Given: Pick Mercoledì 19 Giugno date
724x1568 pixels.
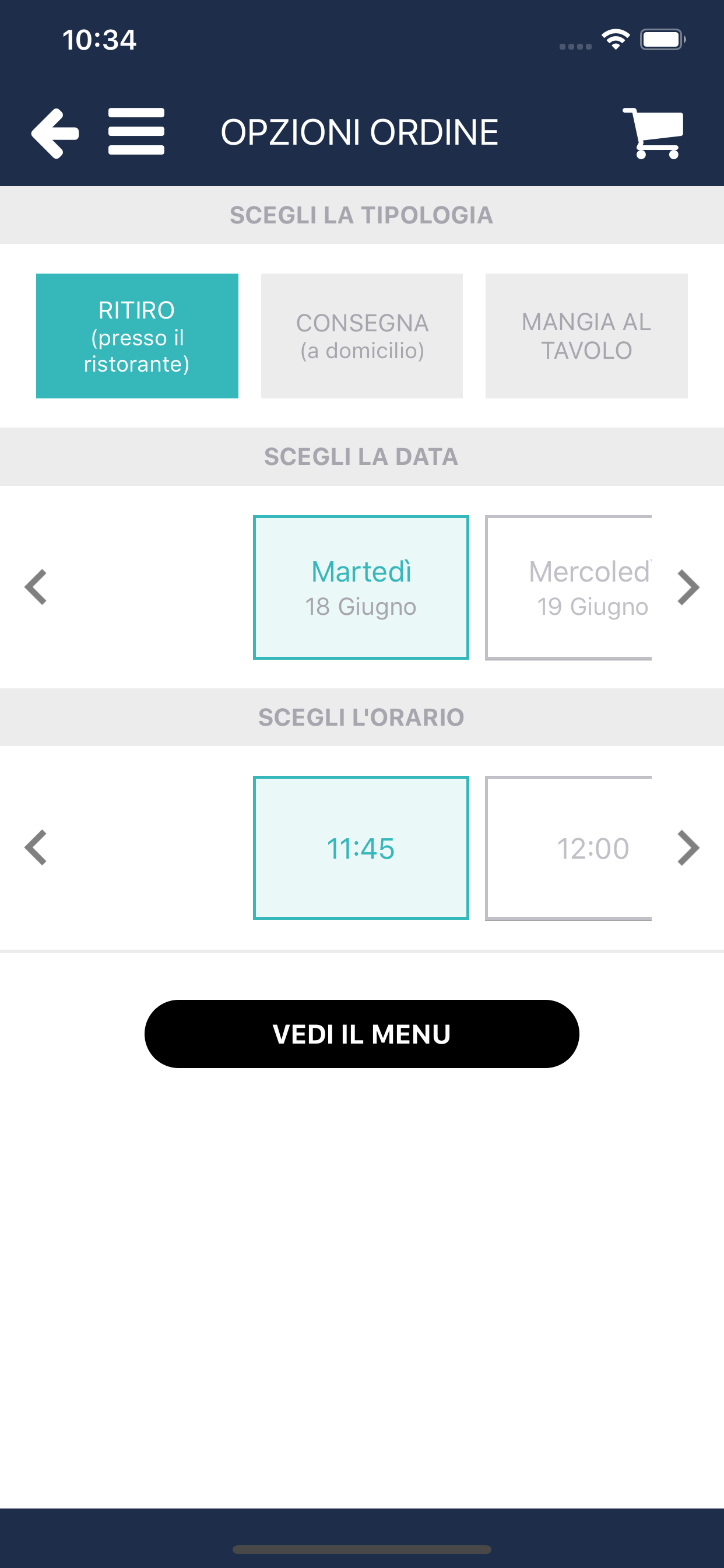Looking at the screenshot, I should point(569,587).
